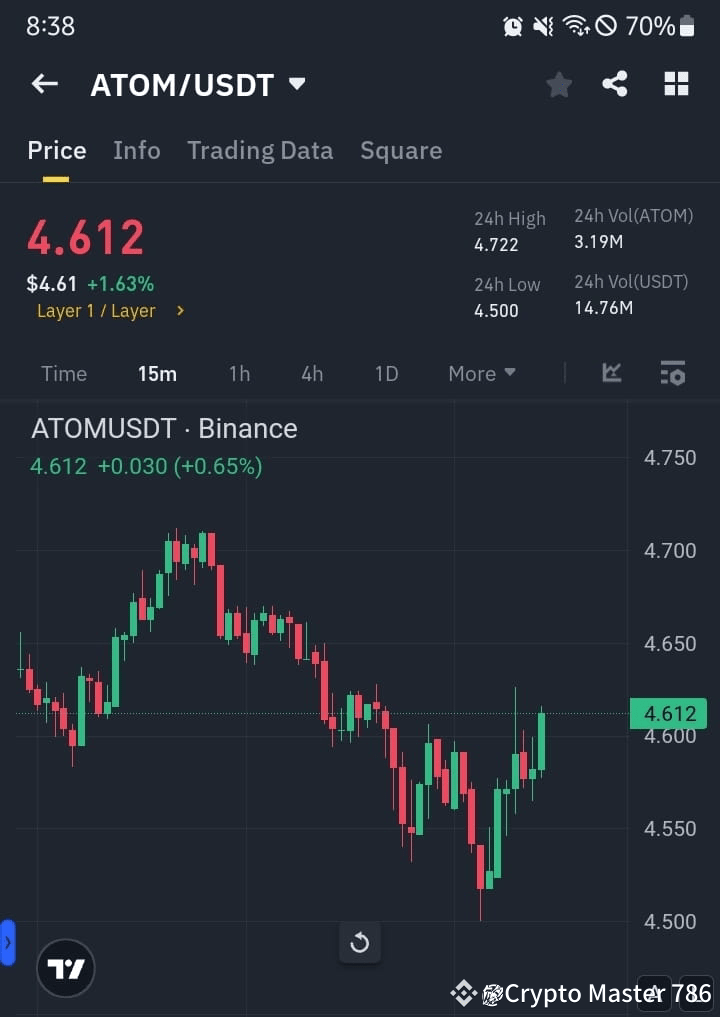Select the 4h timeframe
This screenshot has width=720, height=1017.
click(311, 373)
